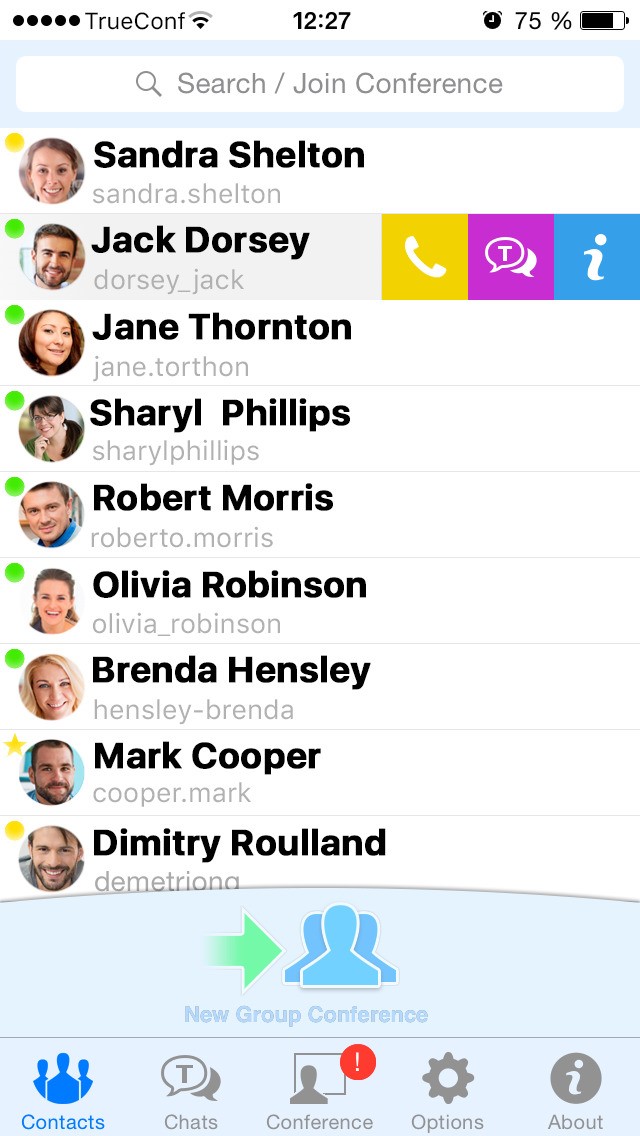This screenshot has height=1136, width=640.
Task: Switch to the Chats tab
Action: (191, 1090)
